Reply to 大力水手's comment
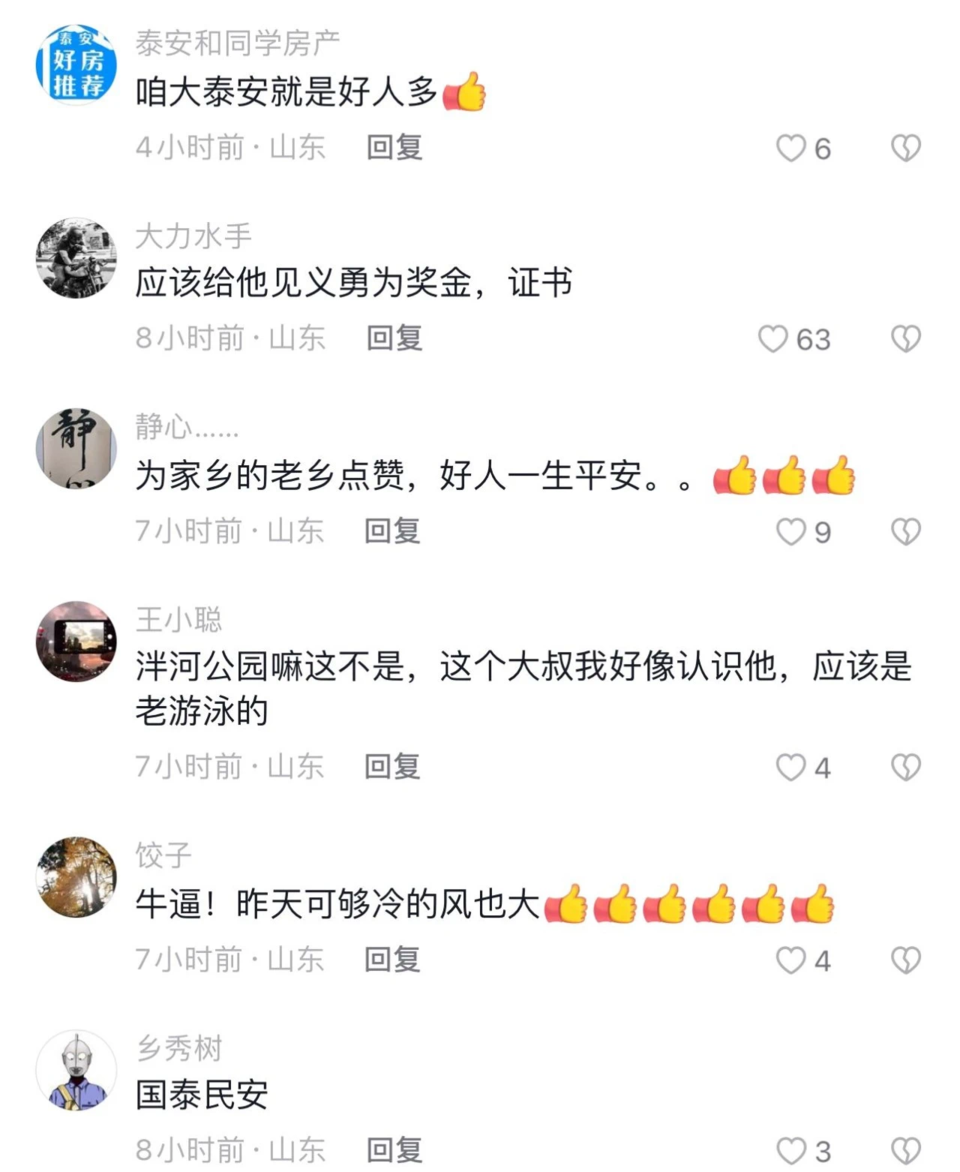This screenshot has height=1172, width=960. [x=394, y=338]
